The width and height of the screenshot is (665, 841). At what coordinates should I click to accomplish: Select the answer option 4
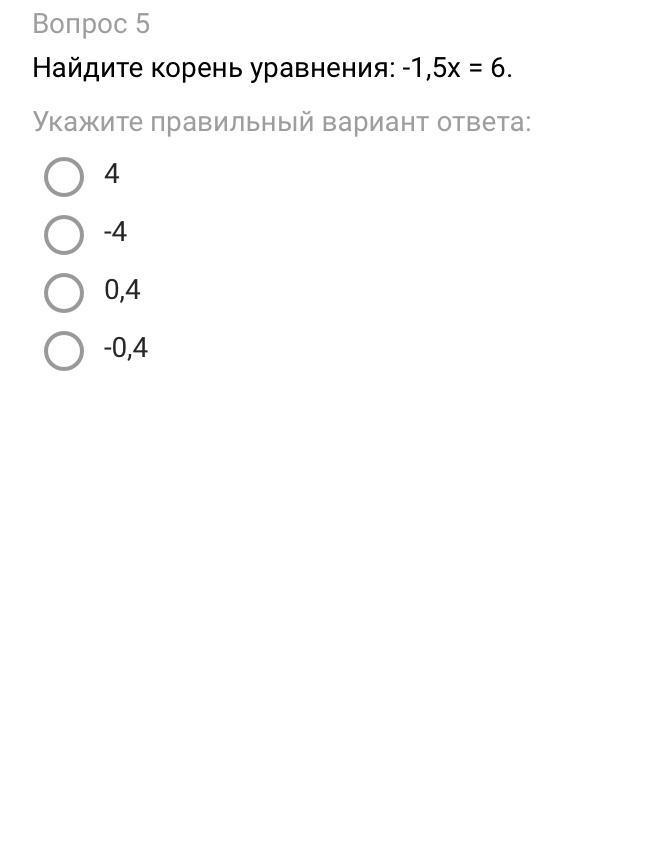click(x=64, y=176)
